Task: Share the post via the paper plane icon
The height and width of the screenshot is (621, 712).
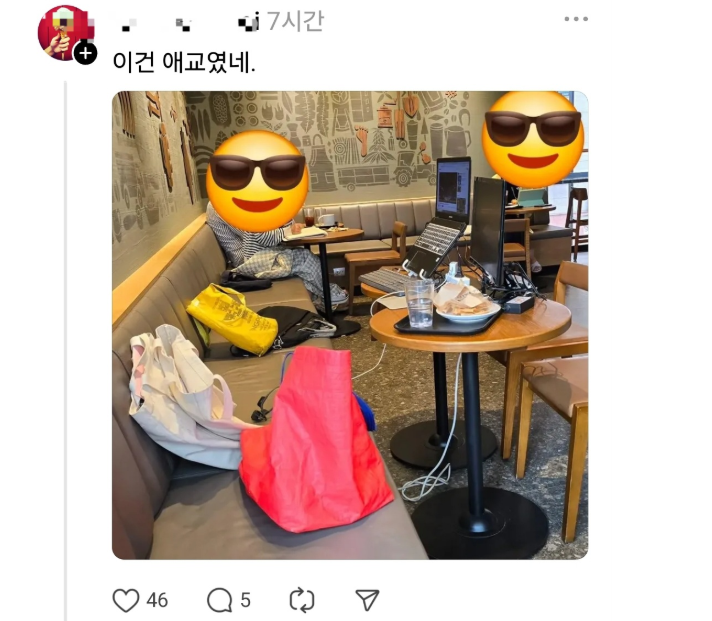Action: coord(367,600)
